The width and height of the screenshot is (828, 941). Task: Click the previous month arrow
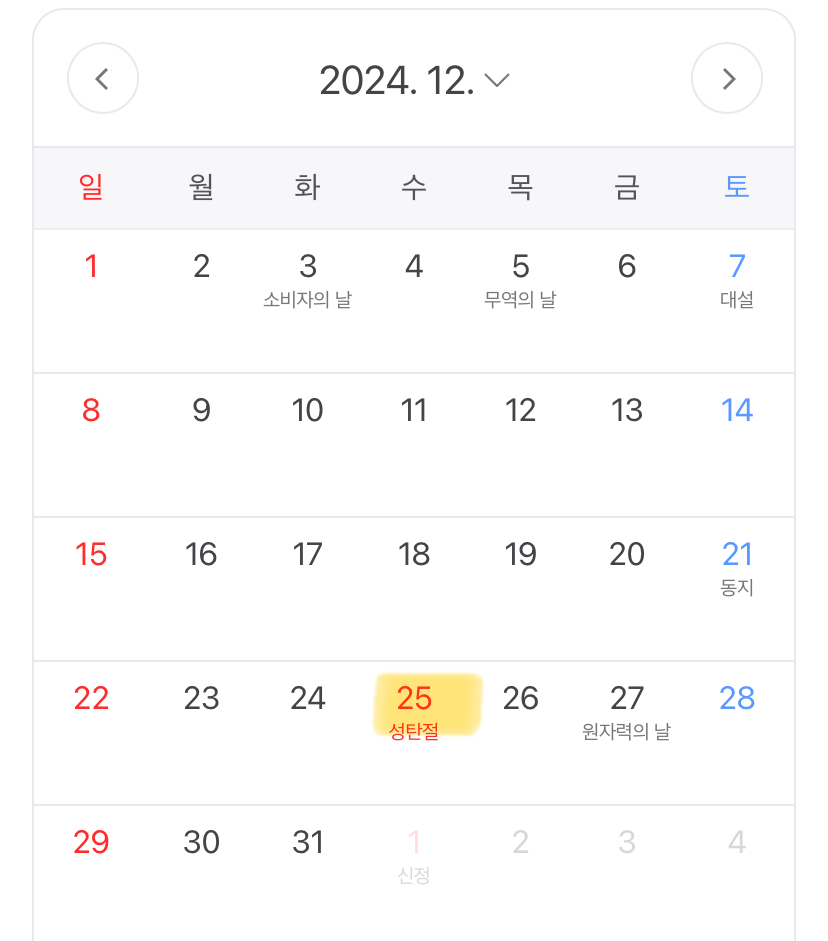pyautogui.click(x=102, y=78)
